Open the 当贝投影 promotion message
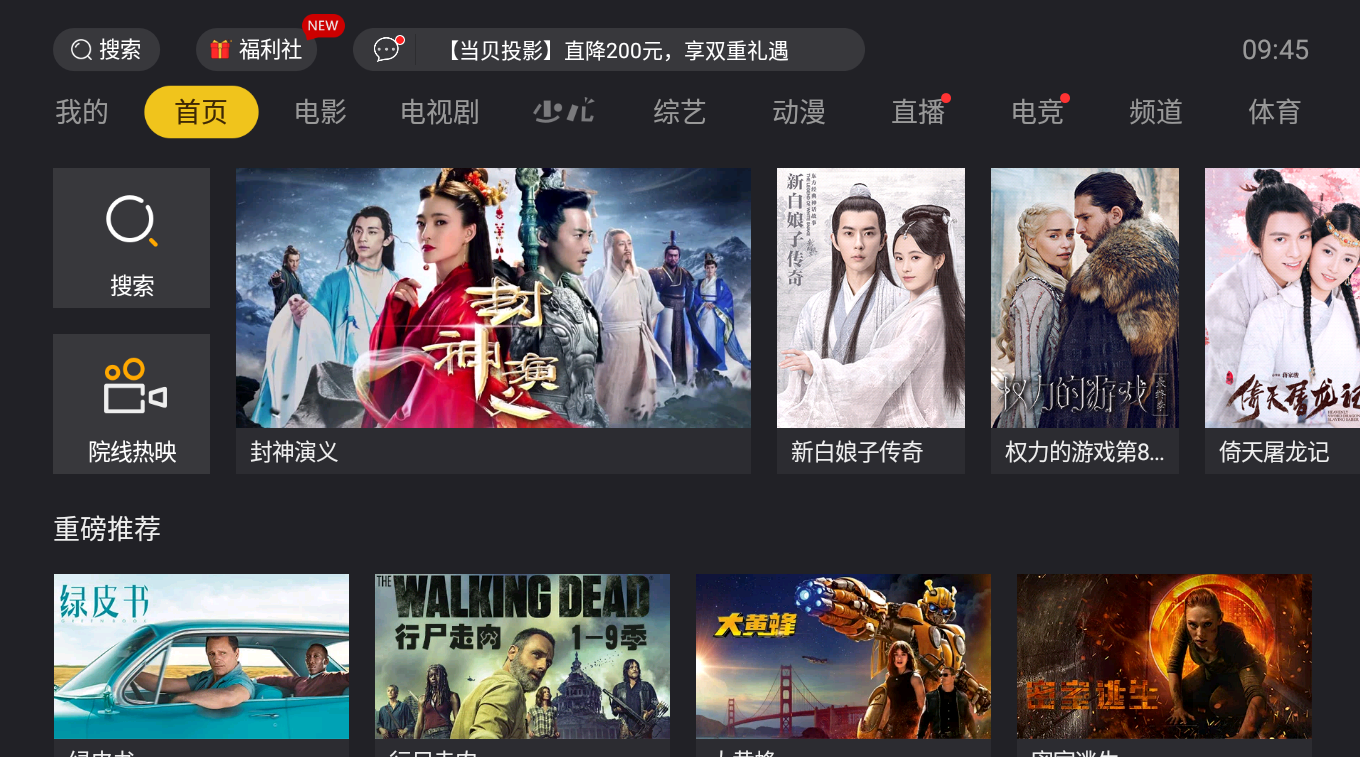Viewport: 1360px width, 757px height. [x=608, y=50]
